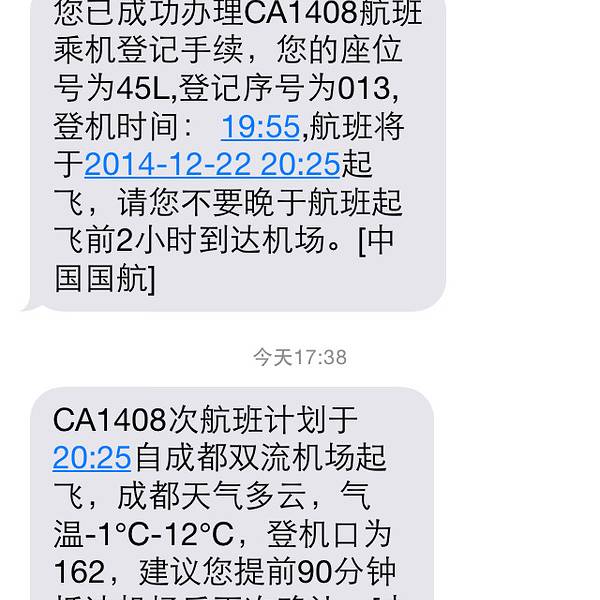Tap the 19:55 boarding time link
The height and width of the screenshot is (600, 600).
(x=260, y=127)
